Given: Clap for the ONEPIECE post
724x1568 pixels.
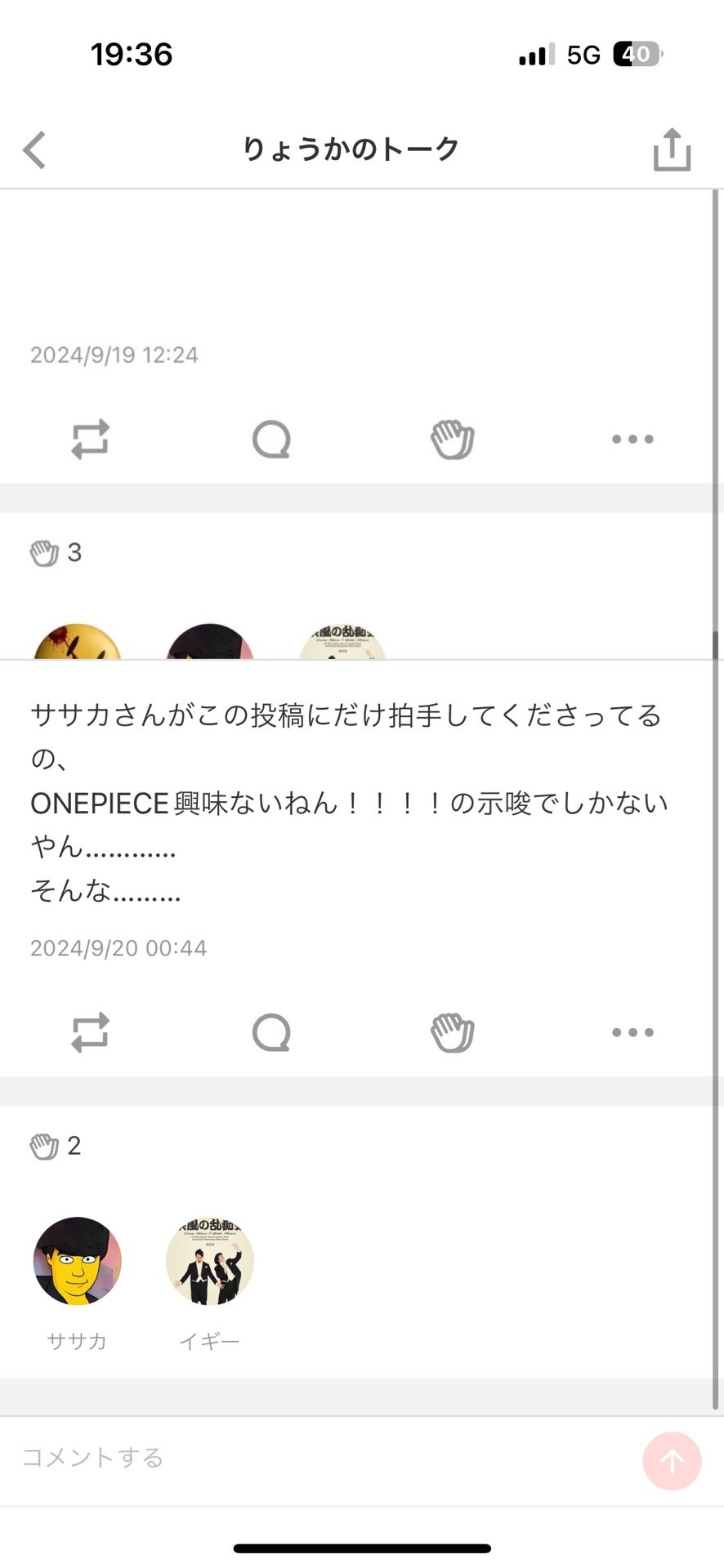Looking at the screenshot, I should (x=452, y=1032).
